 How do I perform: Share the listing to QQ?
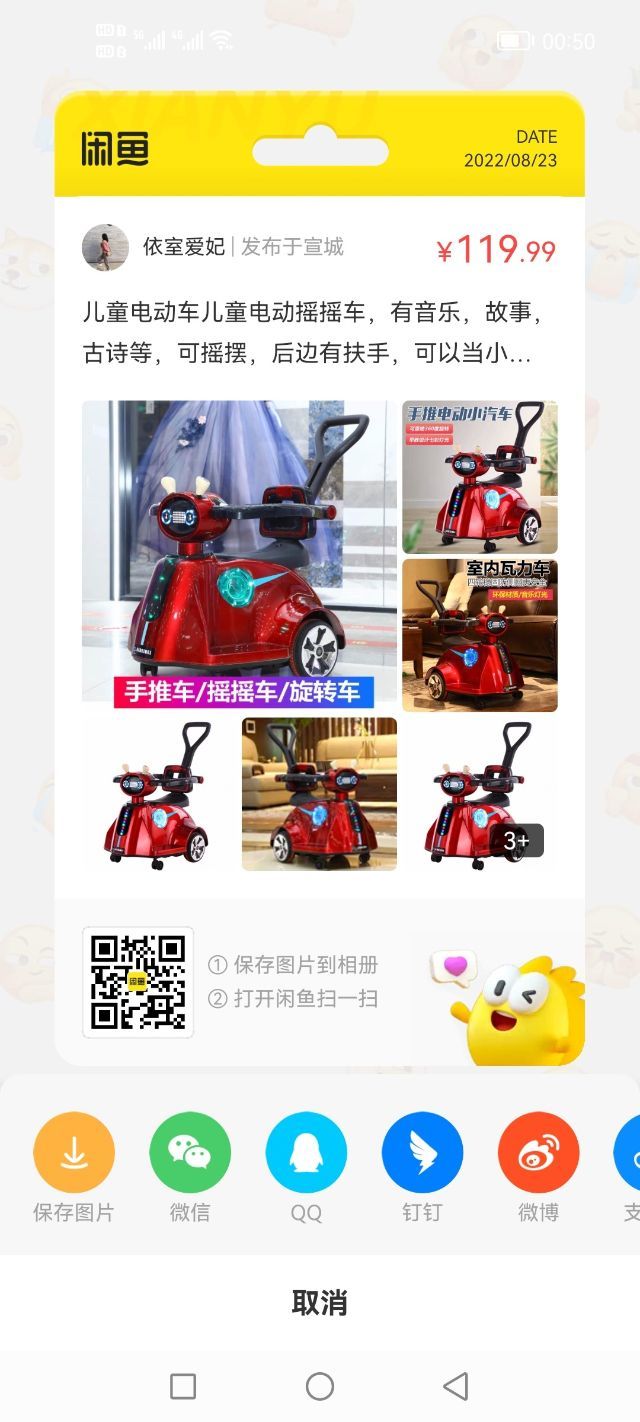[x=306, y=1153]
